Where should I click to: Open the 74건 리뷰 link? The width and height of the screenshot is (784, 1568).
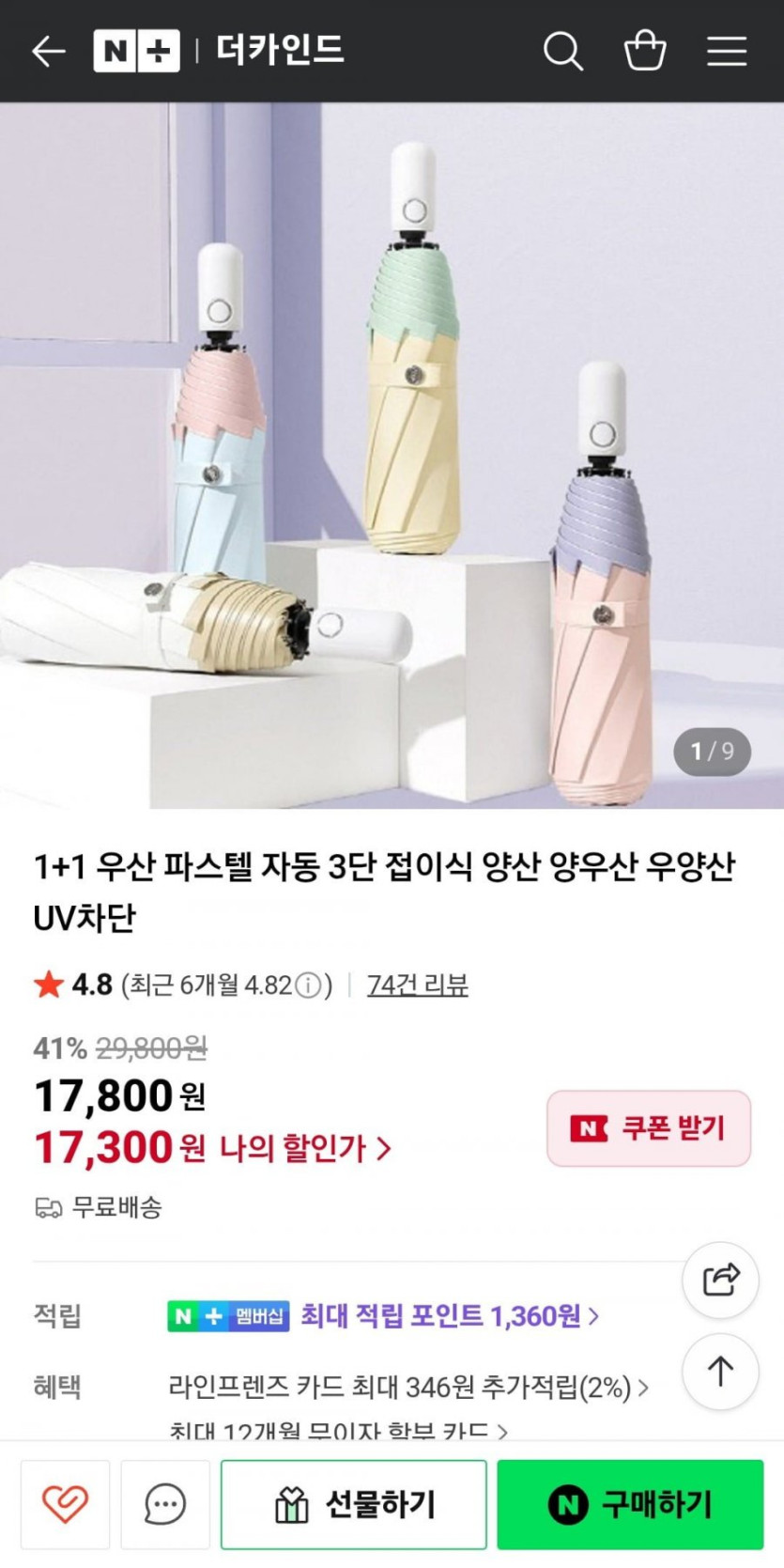(417, 985)
